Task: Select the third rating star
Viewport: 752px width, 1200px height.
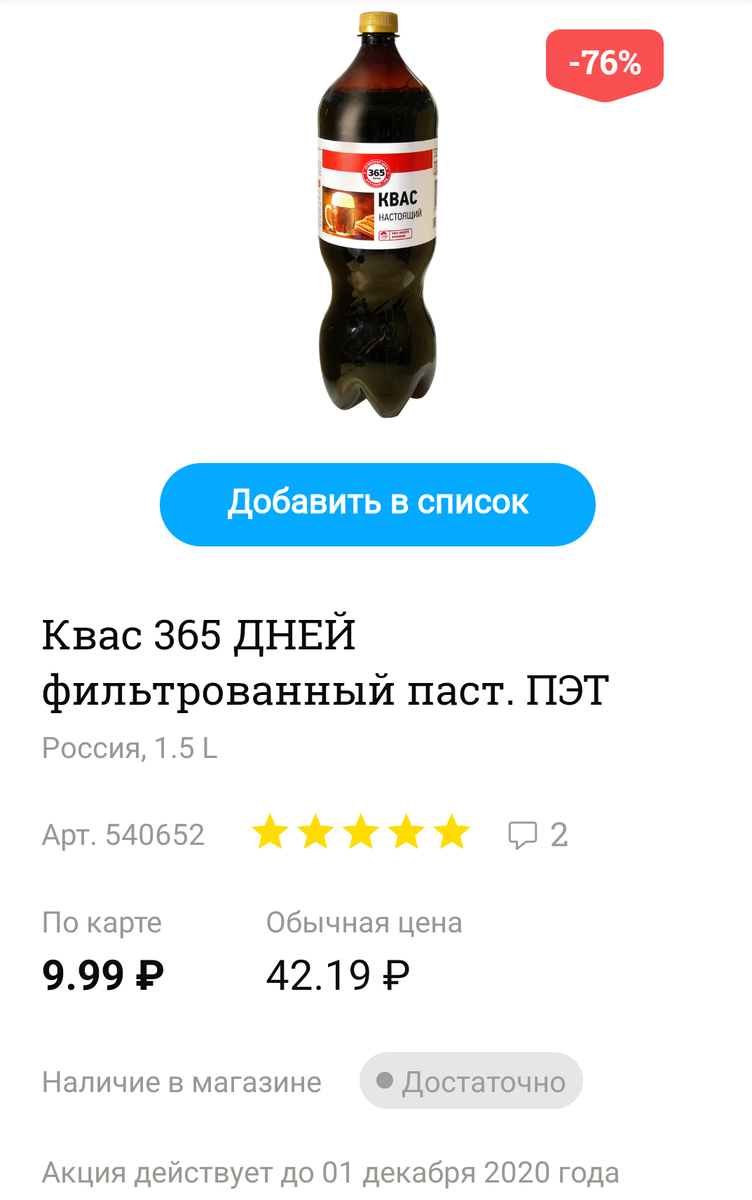Action: point(362,832)
